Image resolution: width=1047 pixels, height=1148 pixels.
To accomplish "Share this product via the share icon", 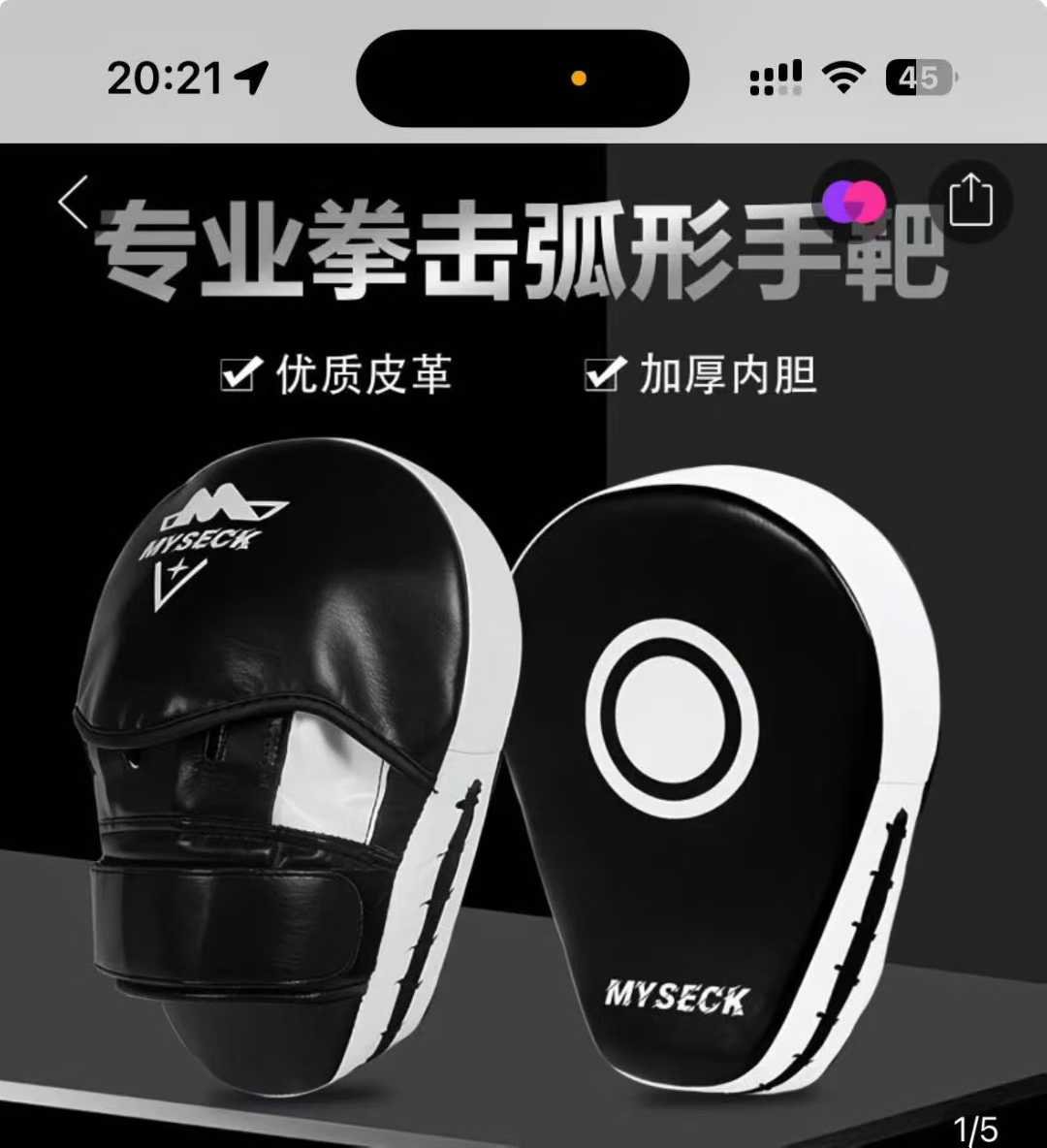I will 970,202.
